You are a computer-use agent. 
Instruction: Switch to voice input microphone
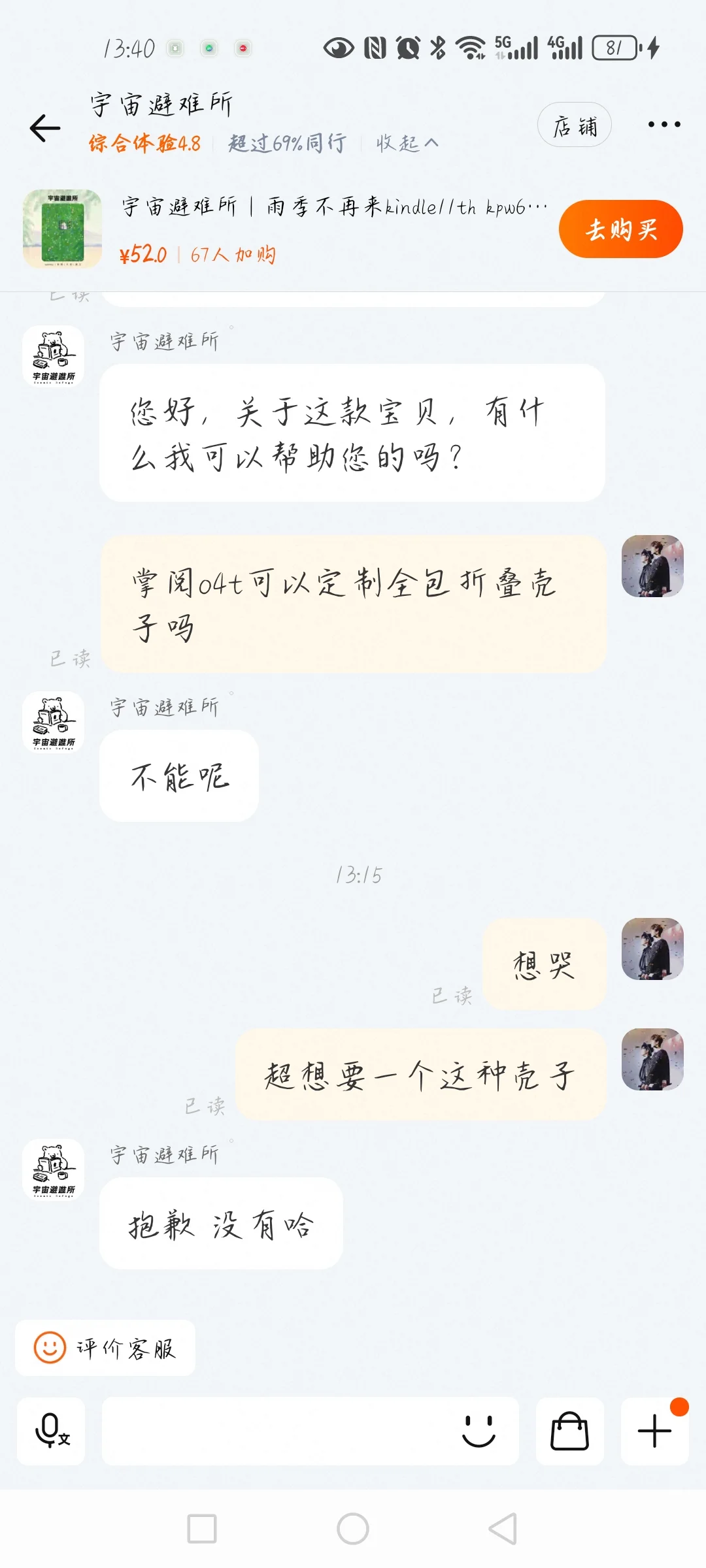tap(51, 1430)
